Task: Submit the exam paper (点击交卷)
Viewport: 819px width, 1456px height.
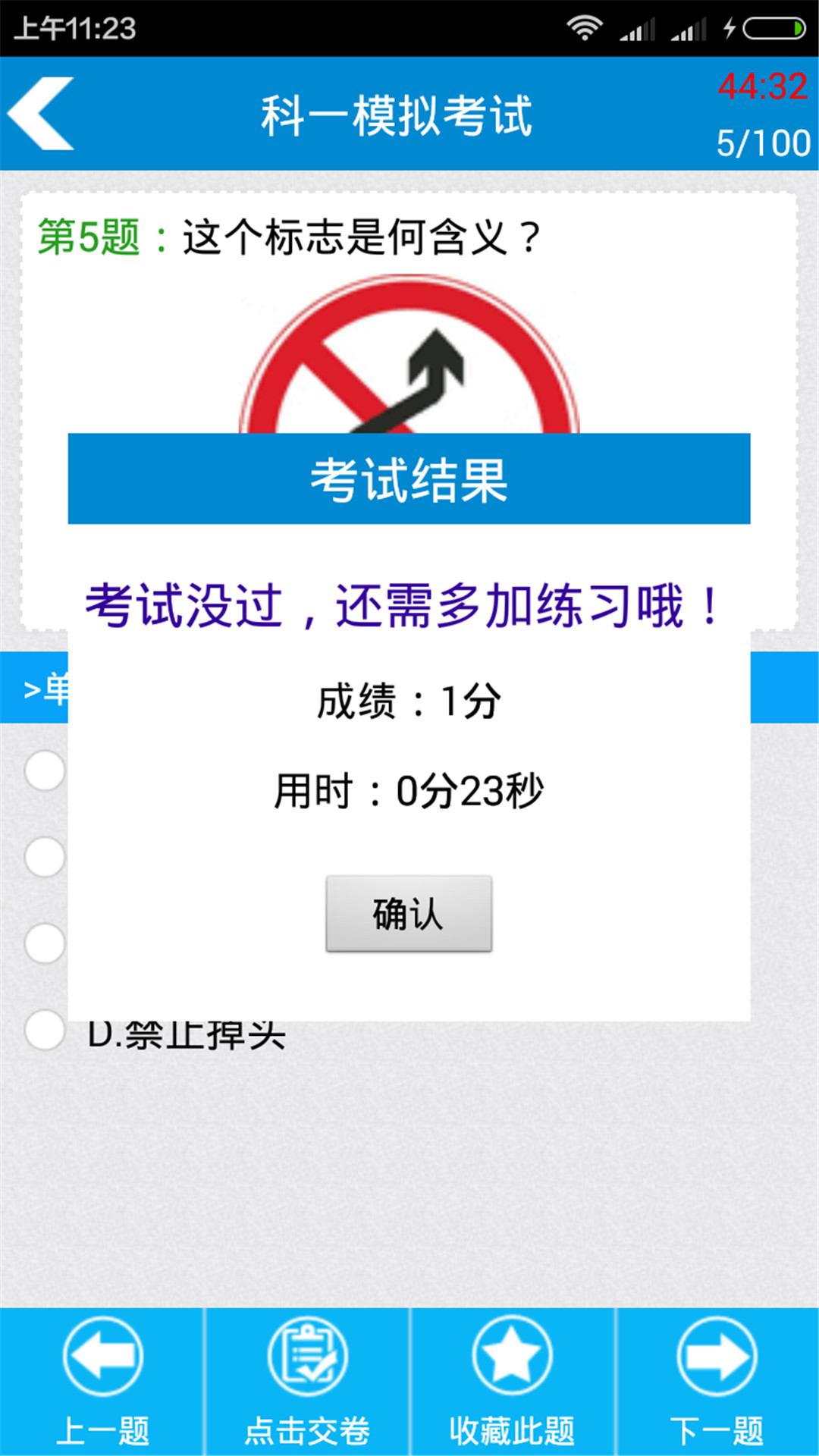Action: point(307,1382)
